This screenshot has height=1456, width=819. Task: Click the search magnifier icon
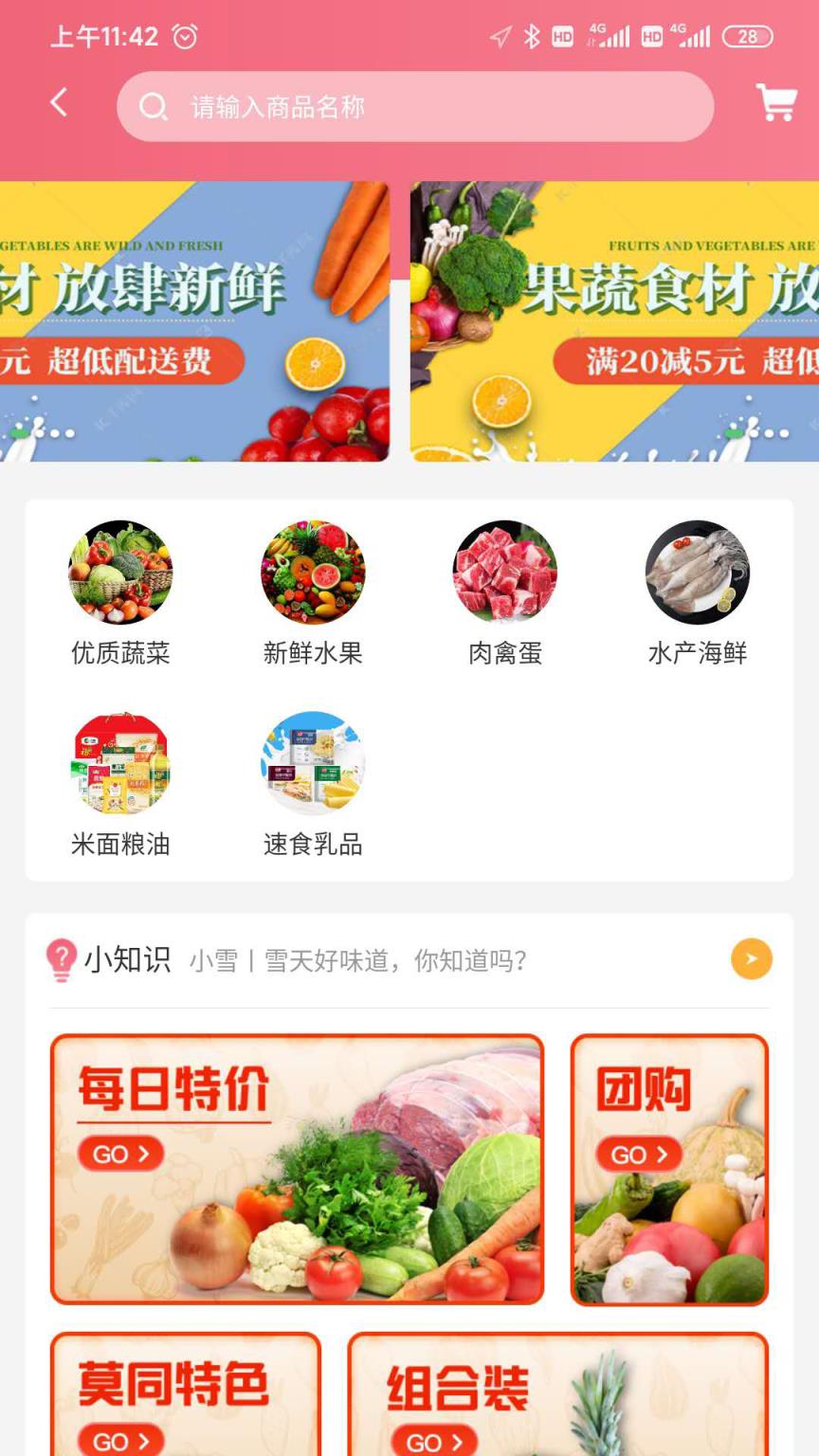[155, 107]
